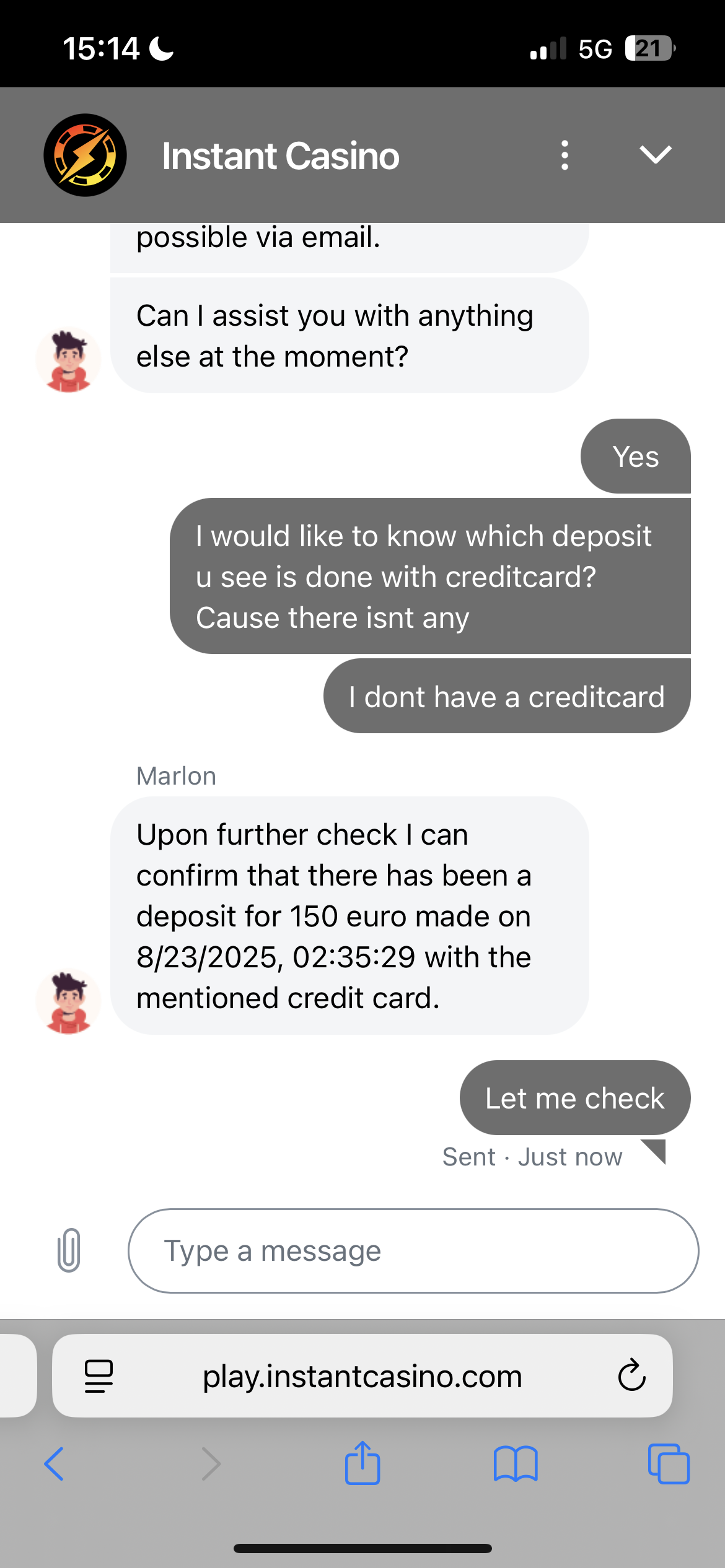
Task: Focus the Type a message field
Action: [x=413, y=1251]
